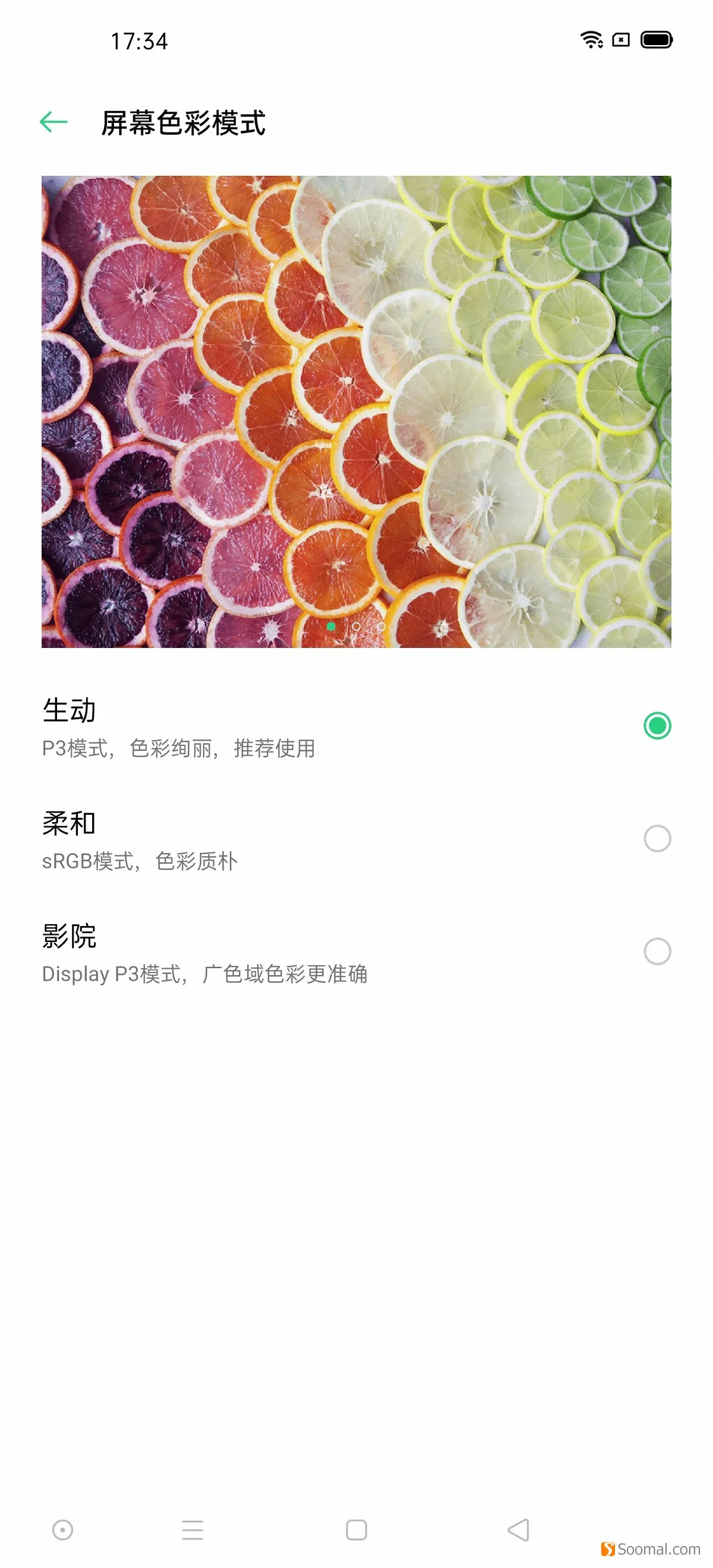The height and width of the screenshot is (1568, 713).
Task: Go to the home screen
Action: pyautogui.click(x=356, y=1529)
